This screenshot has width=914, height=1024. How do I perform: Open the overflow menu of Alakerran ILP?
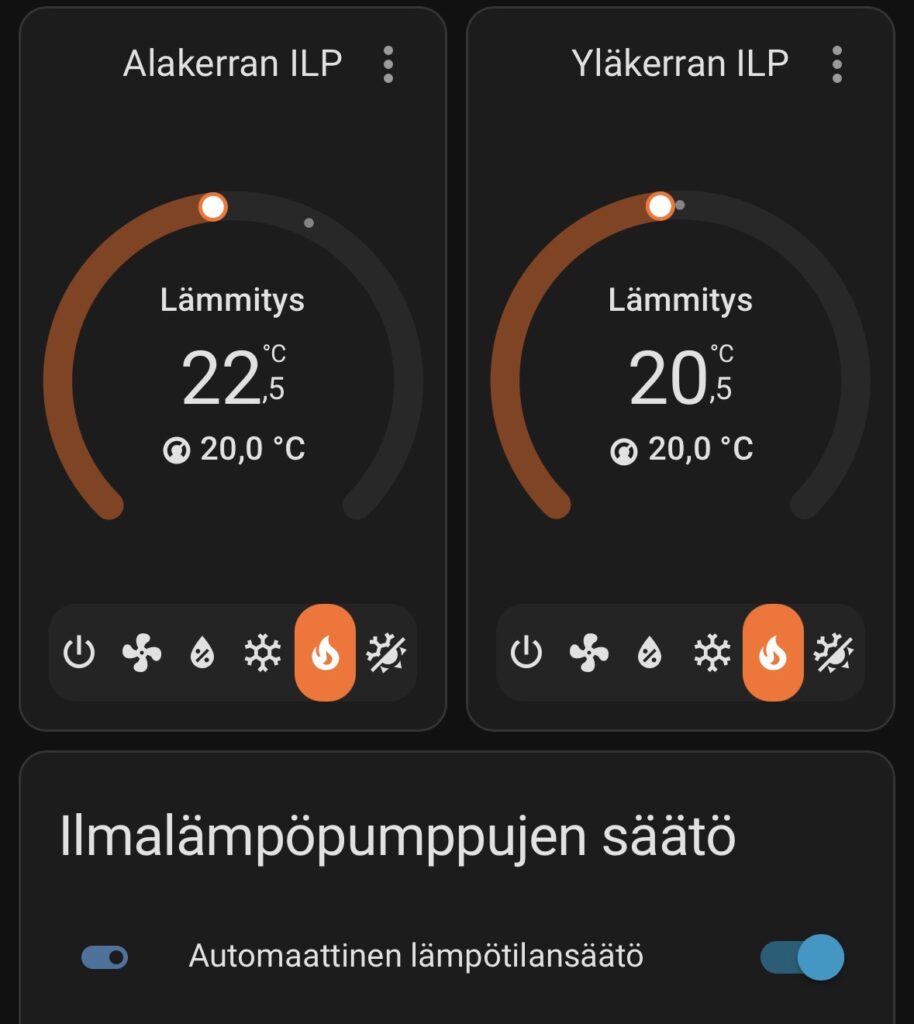[388, 64]
